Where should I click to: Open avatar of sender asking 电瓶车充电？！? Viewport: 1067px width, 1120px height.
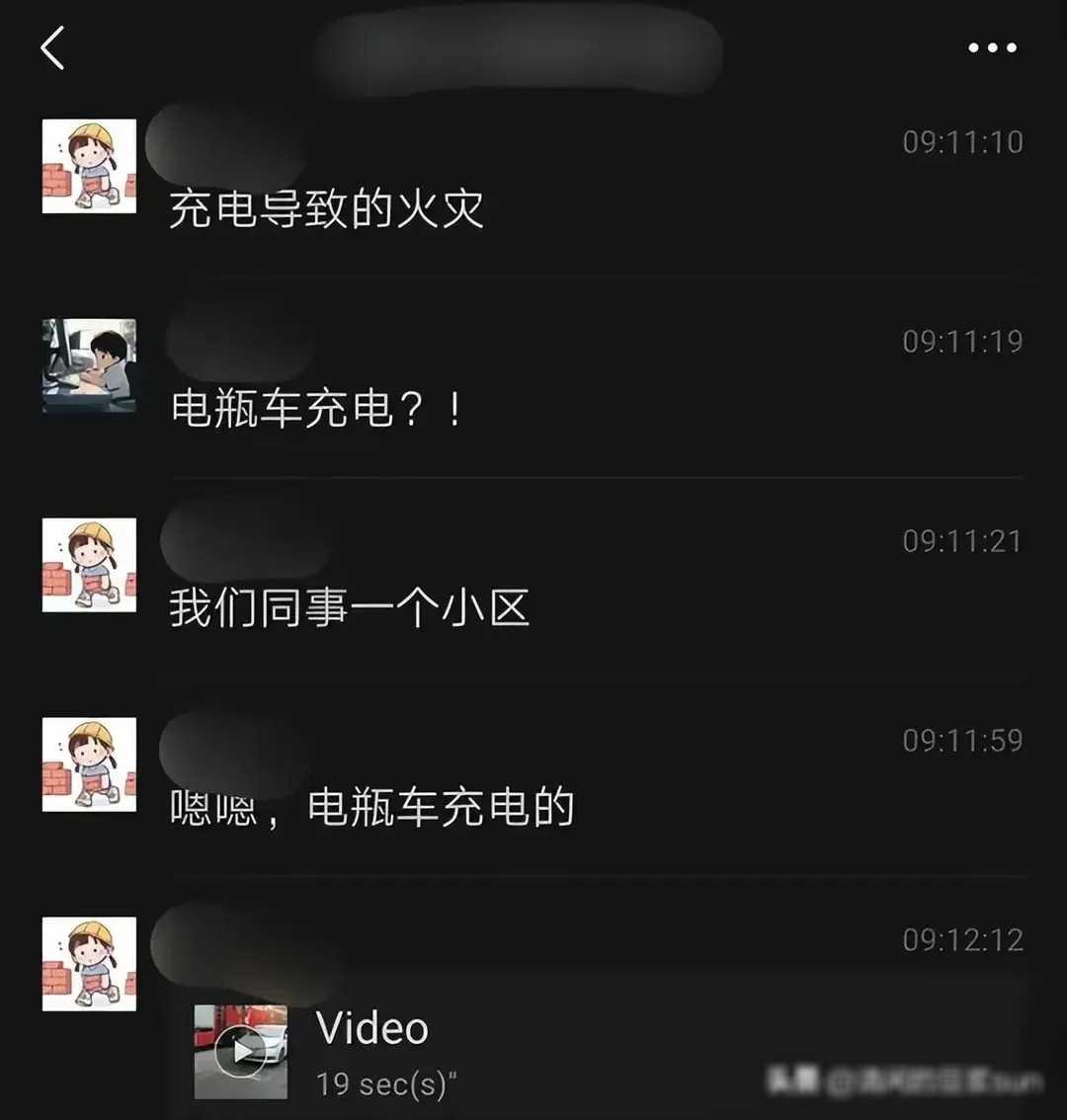point(89,365)
